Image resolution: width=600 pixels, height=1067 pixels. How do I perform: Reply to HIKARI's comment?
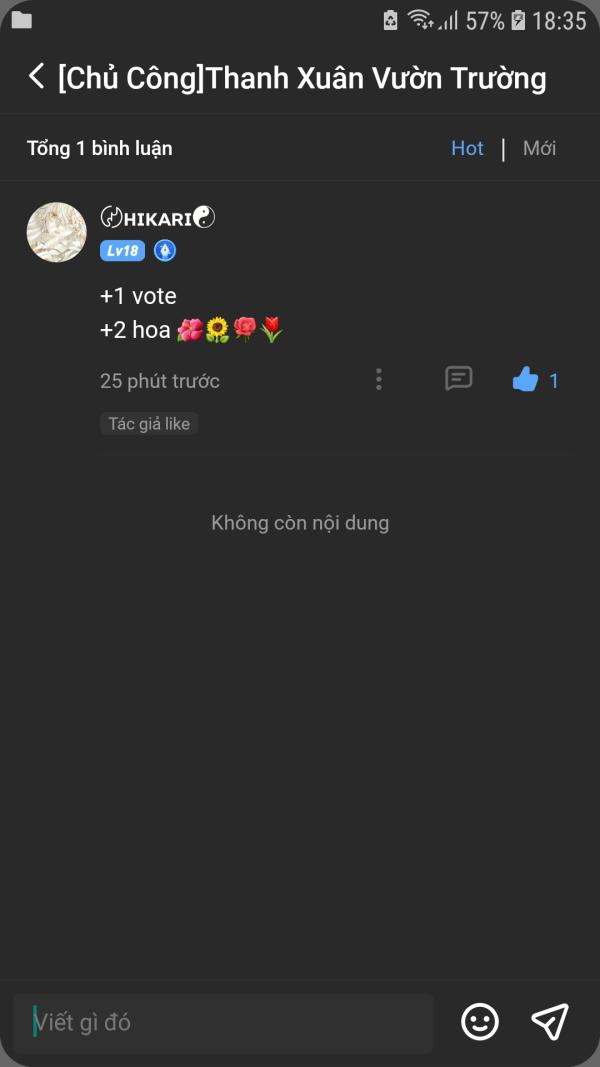(458, 379)
